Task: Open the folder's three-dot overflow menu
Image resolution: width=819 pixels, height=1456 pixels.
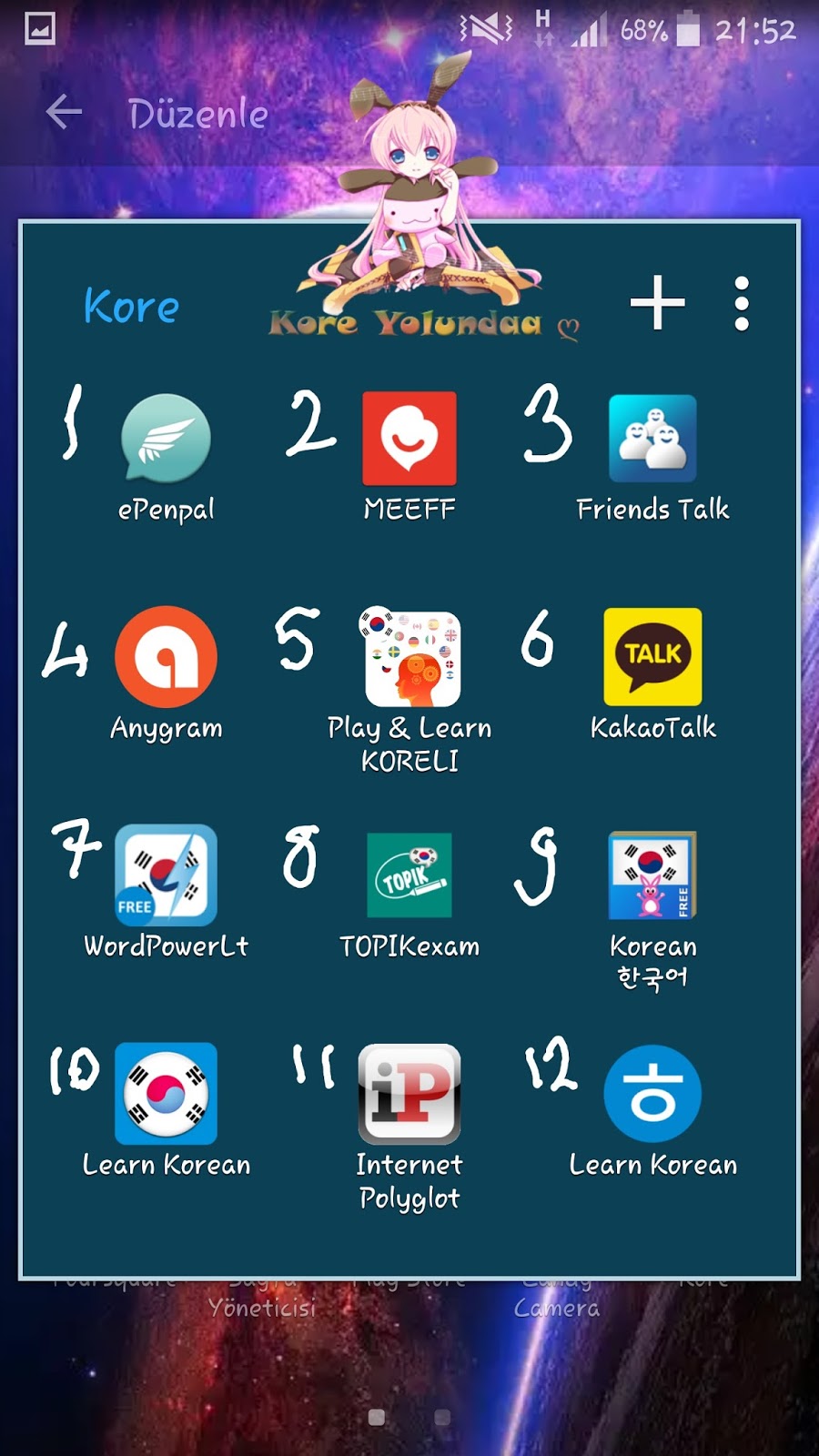Action: tap(742, 303)
